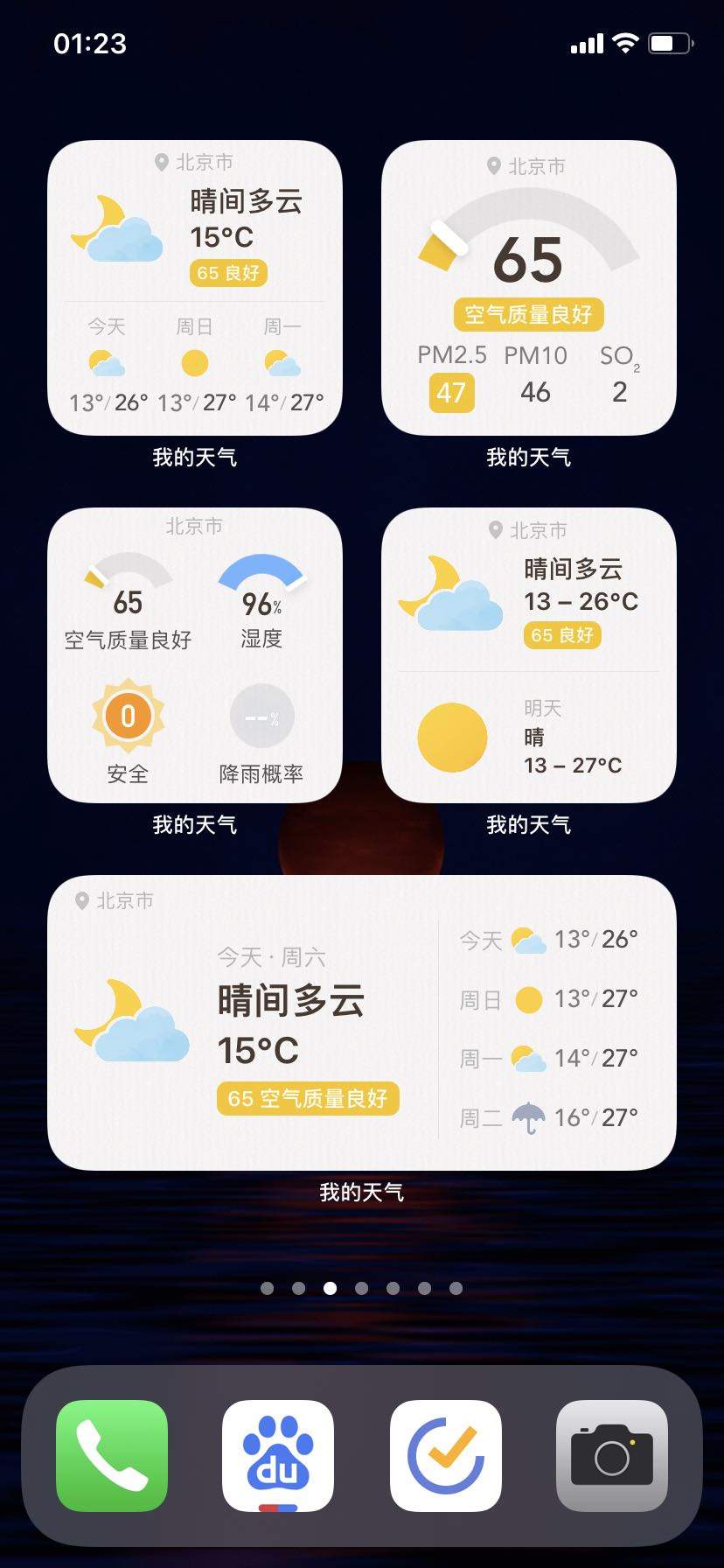Open the small weather widget showing 15°C forecast
The height and width of the screenshot is (1568, 724).
195,288
